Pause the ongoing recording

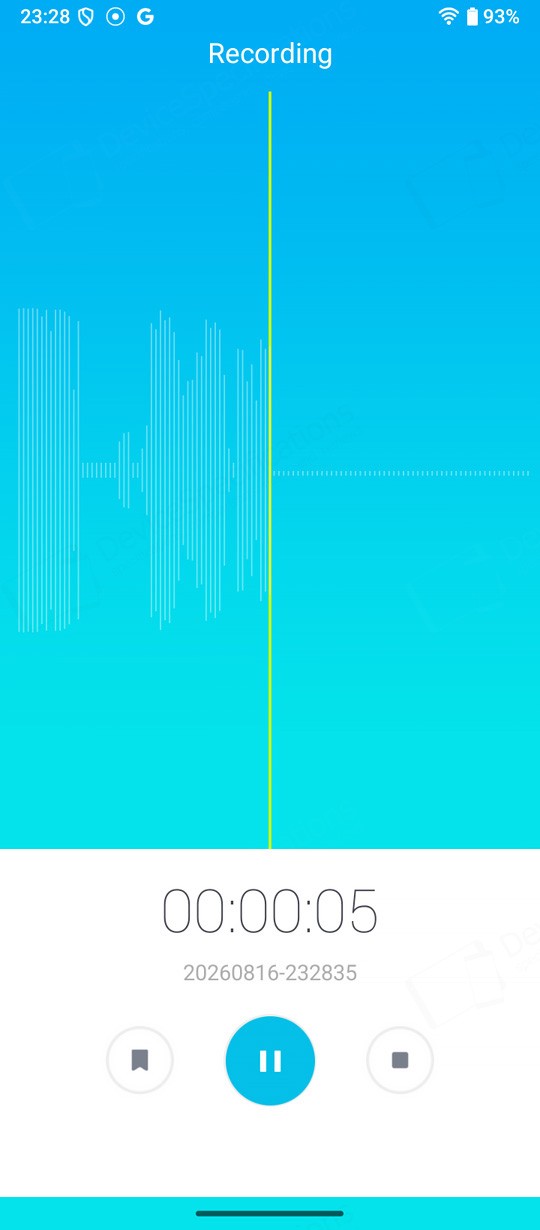270,1060
